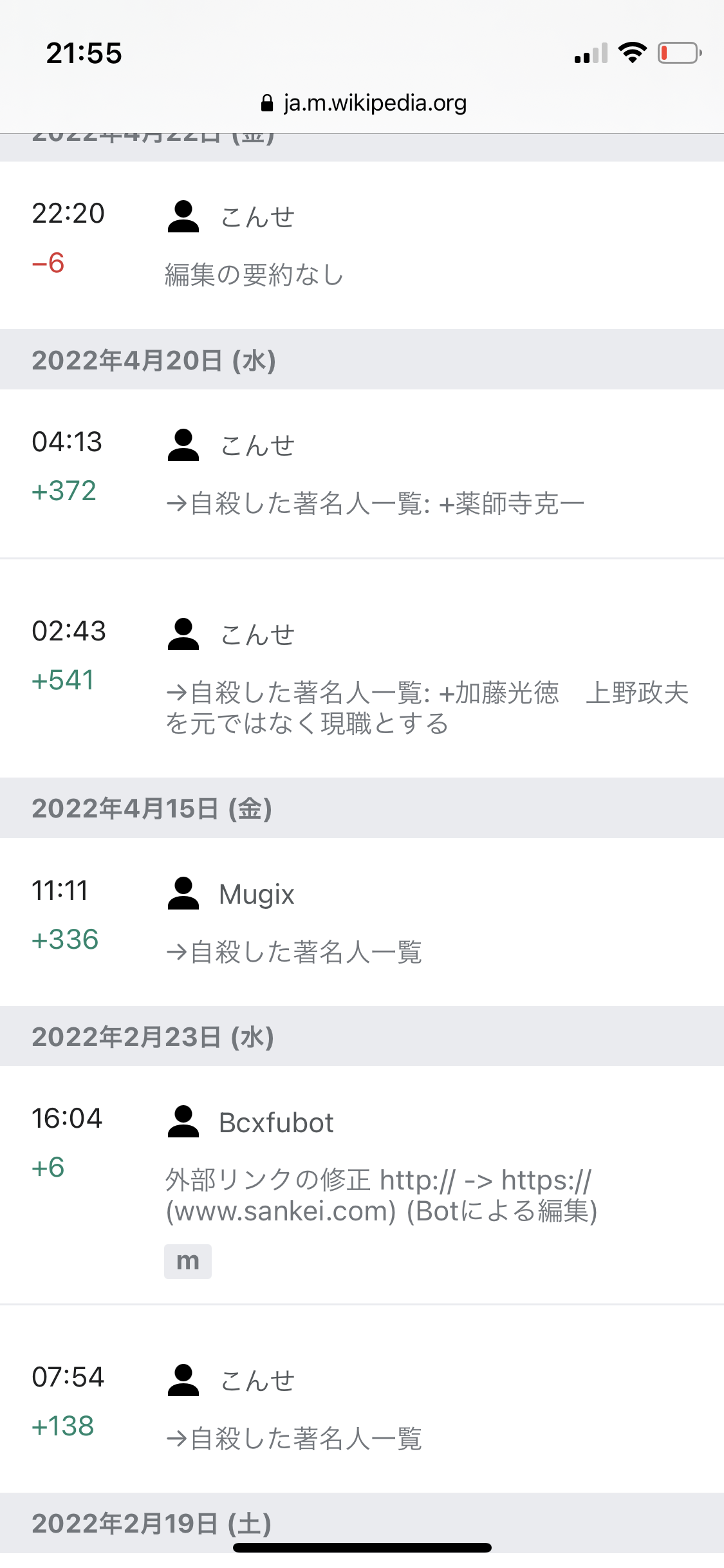Visit Mugix's user page

[256, 894]
